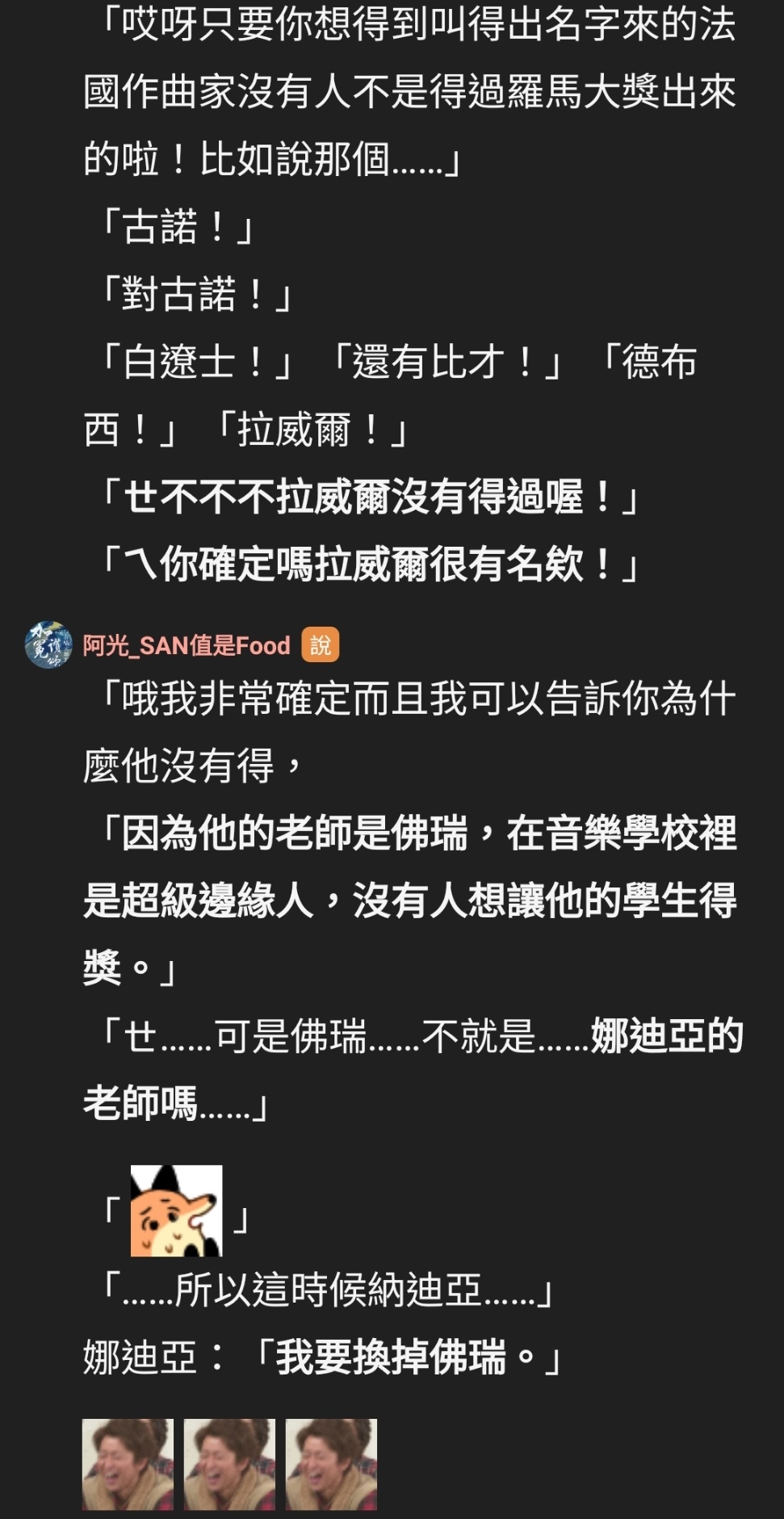Open 阿光_SAN值是Food's profile avatar
This screenshot has height=1519, width=784.
point(48,644)
